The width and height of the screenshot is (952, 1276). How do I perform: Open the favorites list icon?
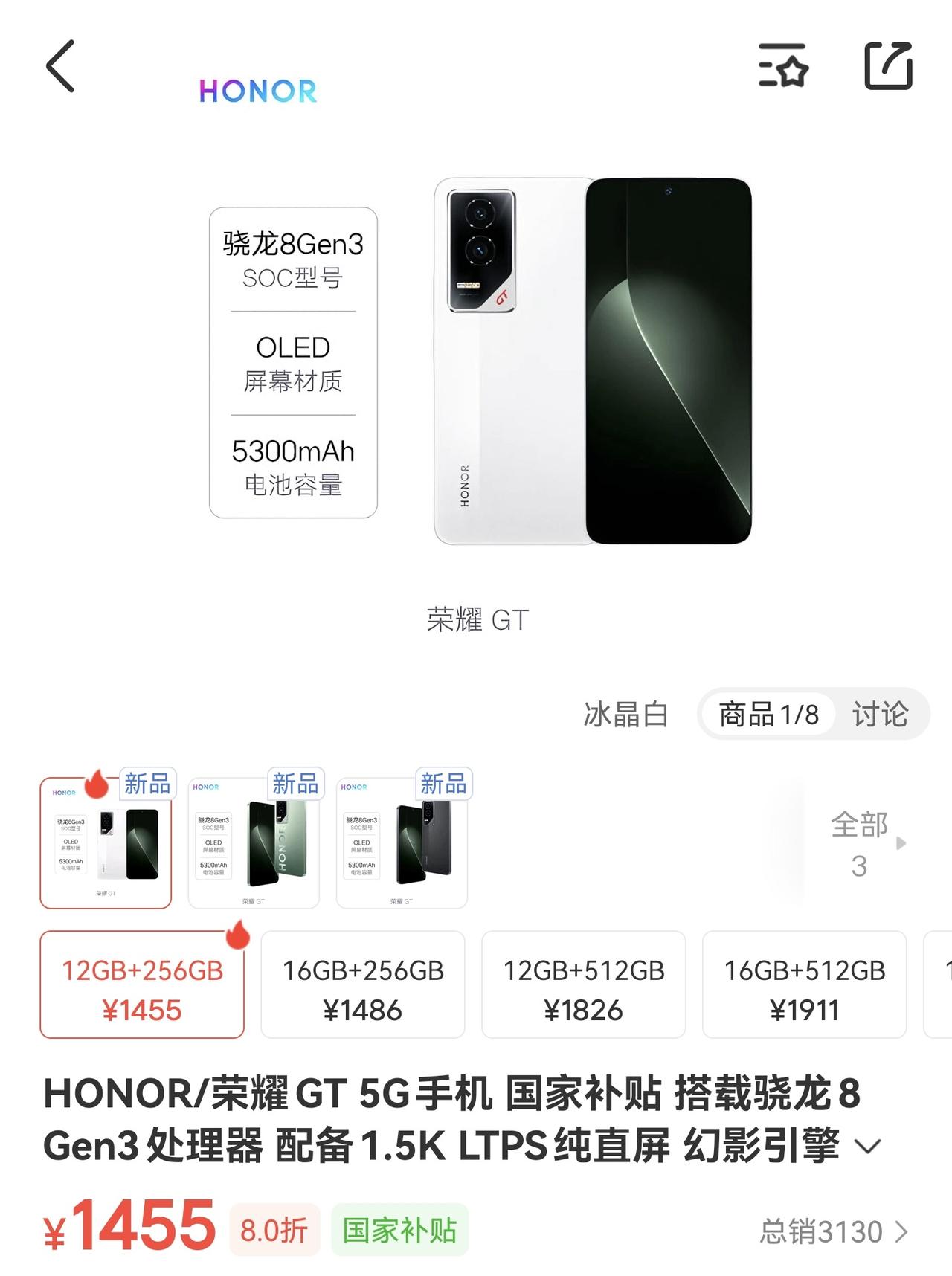783,65
